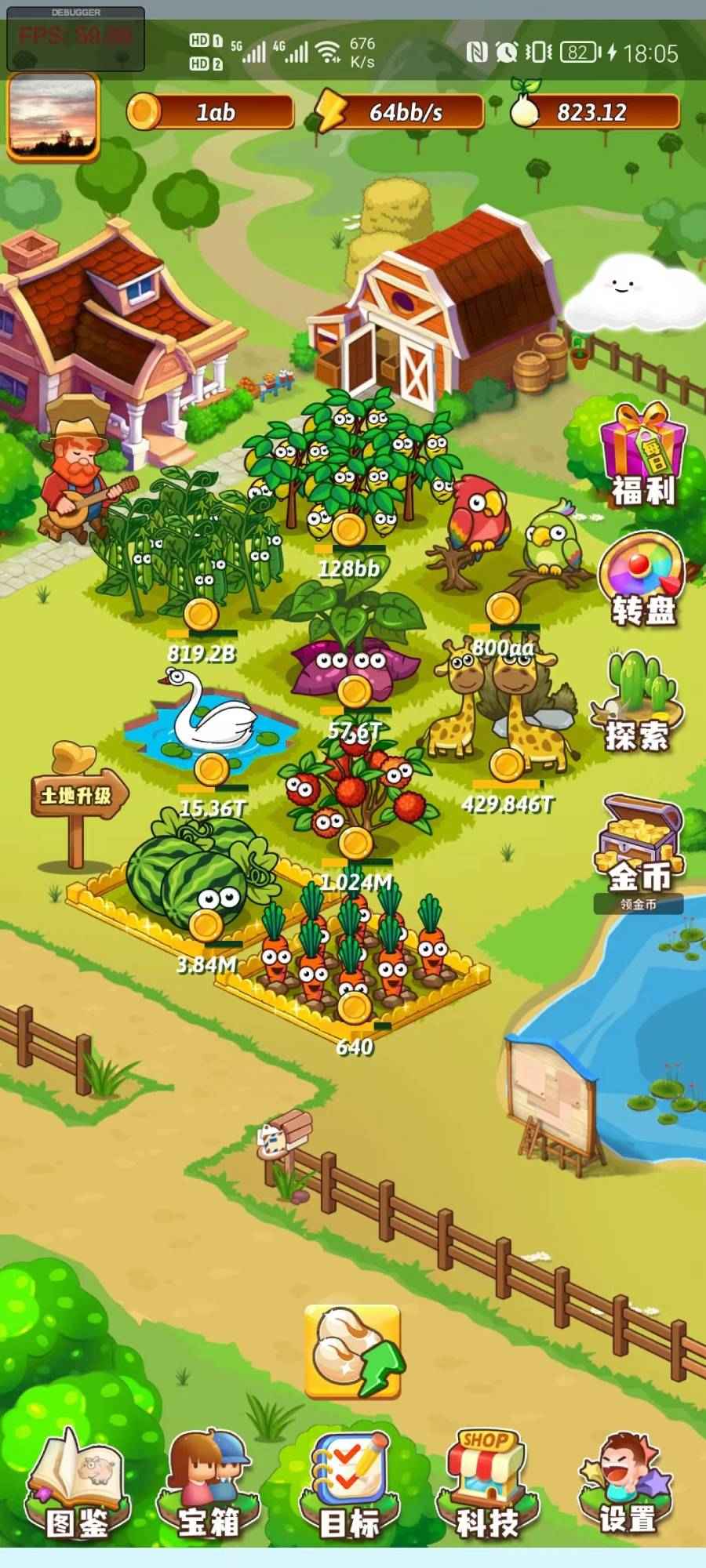Collect coin from the carrot plot

[354, 1007]
